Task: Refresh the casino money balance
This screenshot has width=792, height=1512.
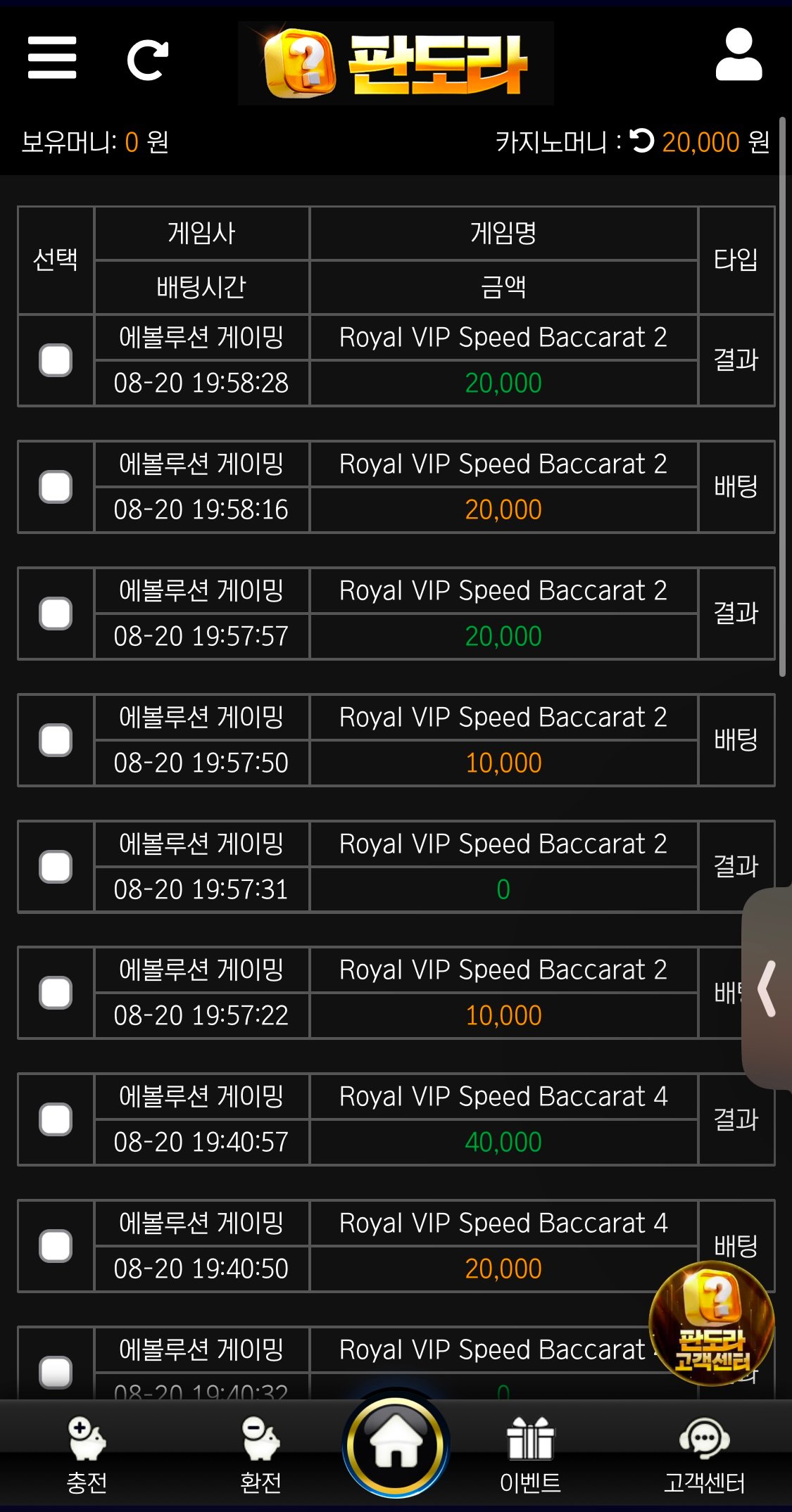Action: (x=642, y=141)
